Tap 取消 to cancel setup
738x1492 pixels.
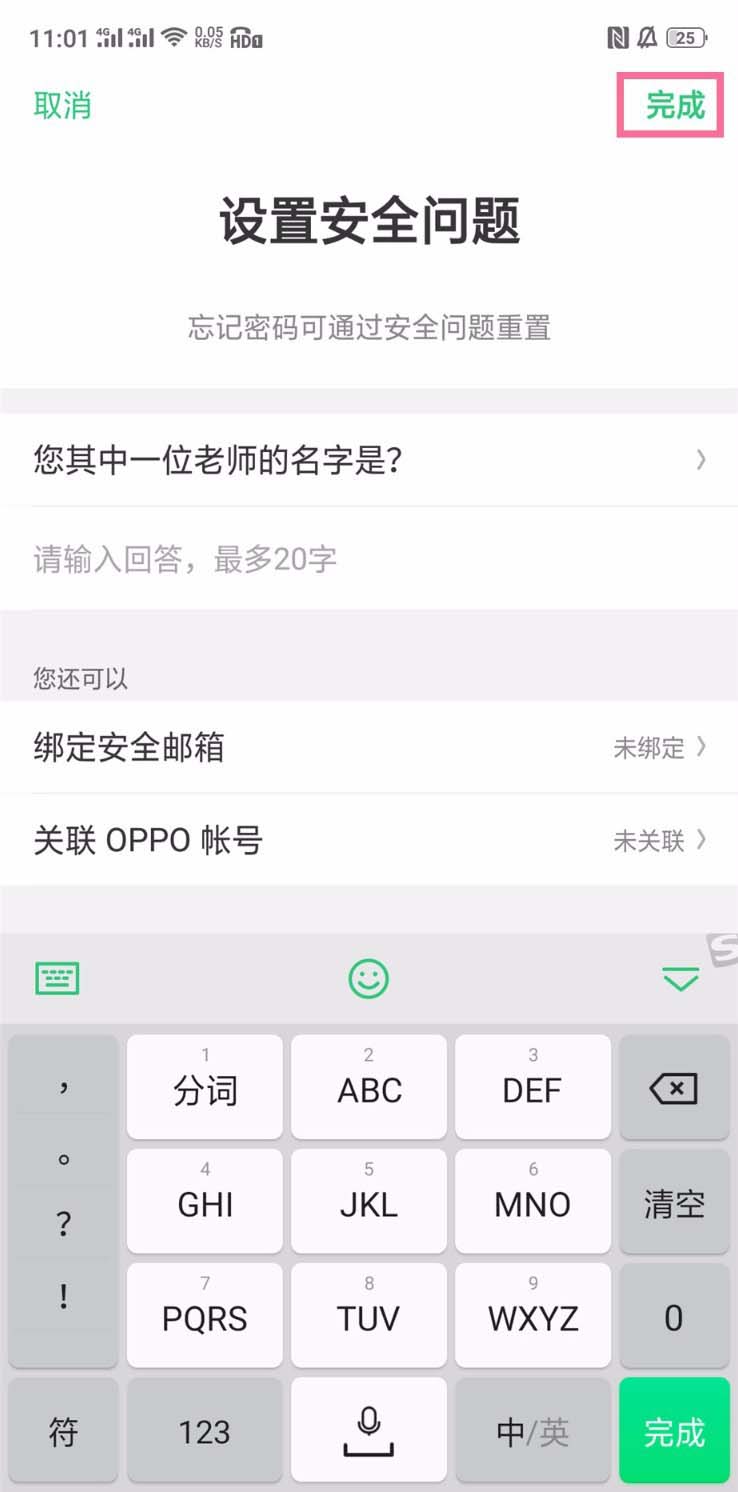coord(62,105)
